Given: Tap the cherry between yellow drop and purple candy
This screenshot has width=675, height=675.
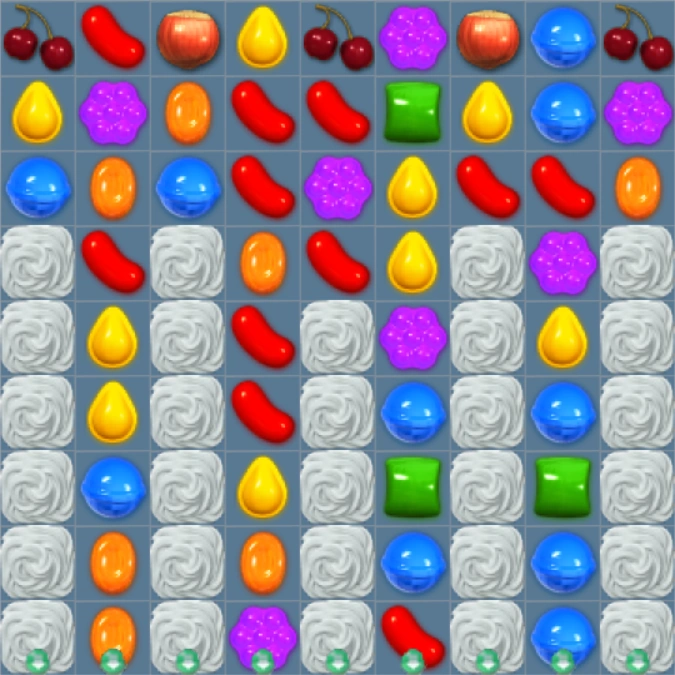Looking at the screenshot, I should pyautogui.click(x=338, y=37).
